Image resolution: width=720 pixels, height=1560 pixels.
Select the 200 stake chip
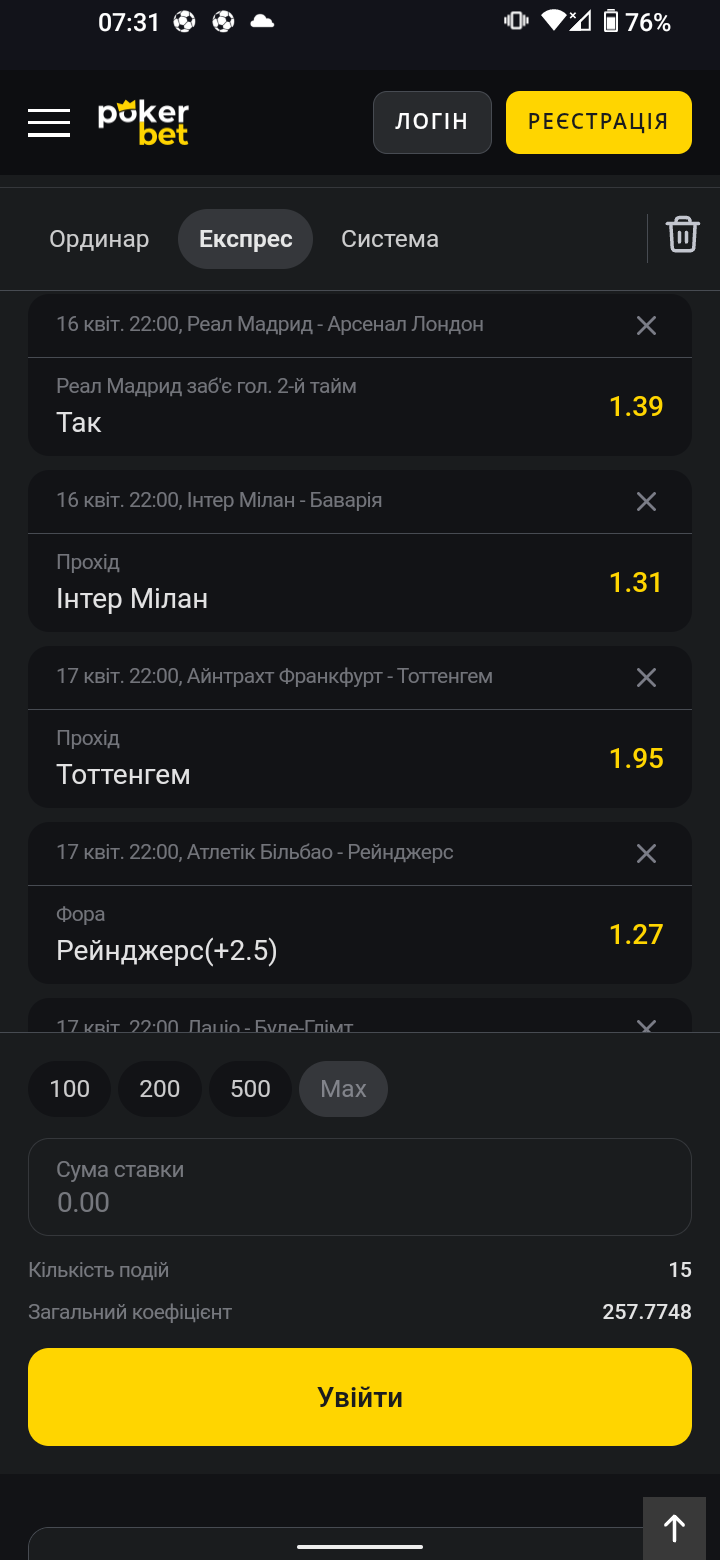[160, 1089]
